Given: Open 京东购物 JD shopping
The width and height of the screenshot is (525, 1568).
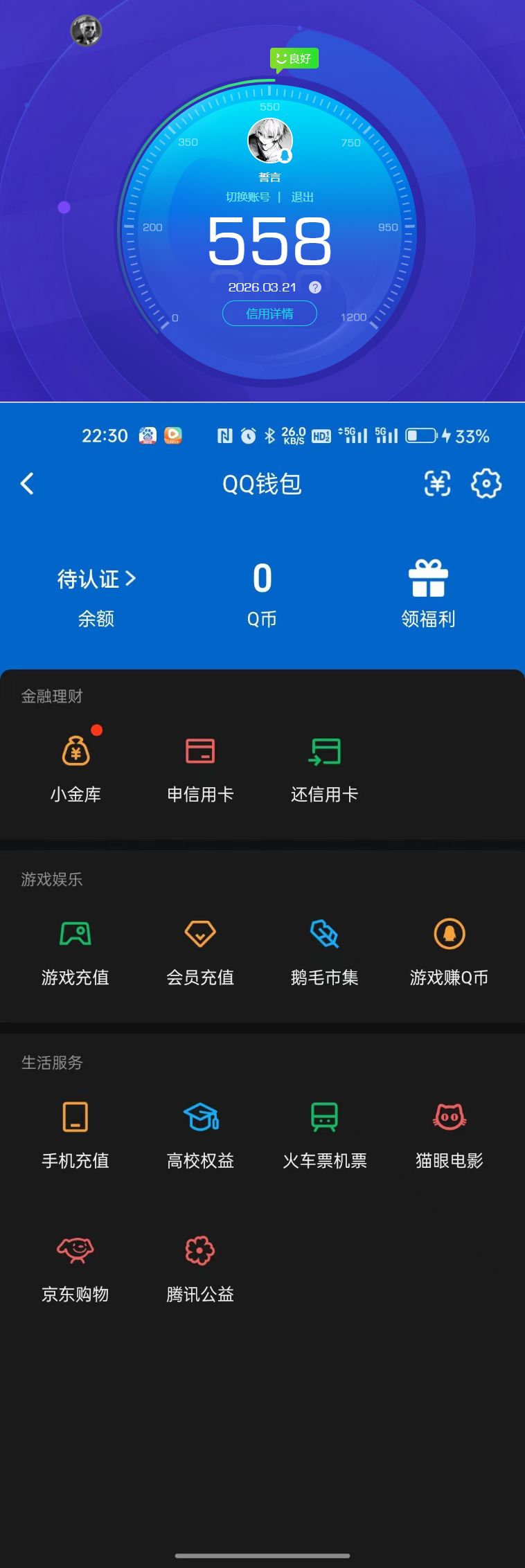Looking at the screenshot, I should point(75,1269).
